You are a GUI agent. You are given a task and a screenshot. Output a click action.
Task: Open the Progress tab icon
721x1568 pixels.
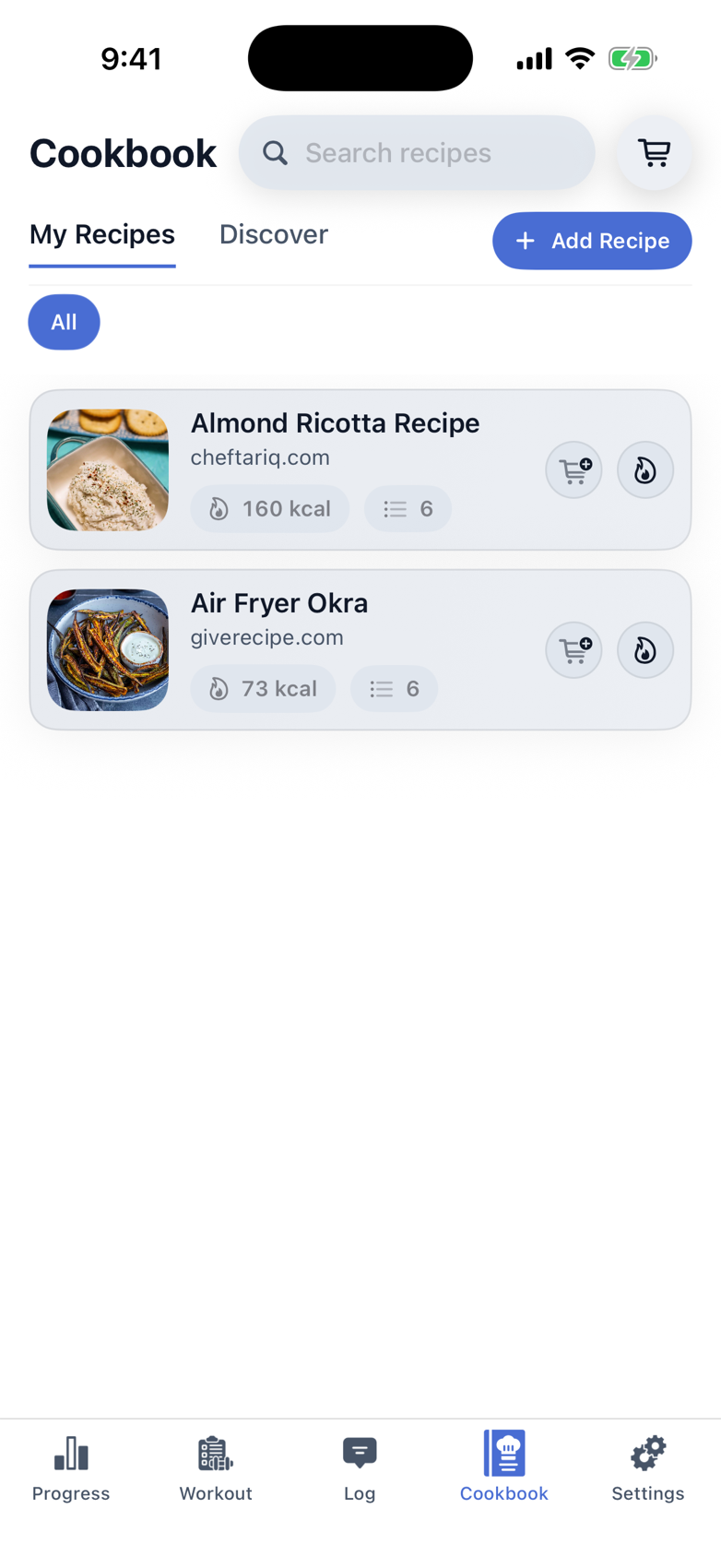tap(70, 1451)
